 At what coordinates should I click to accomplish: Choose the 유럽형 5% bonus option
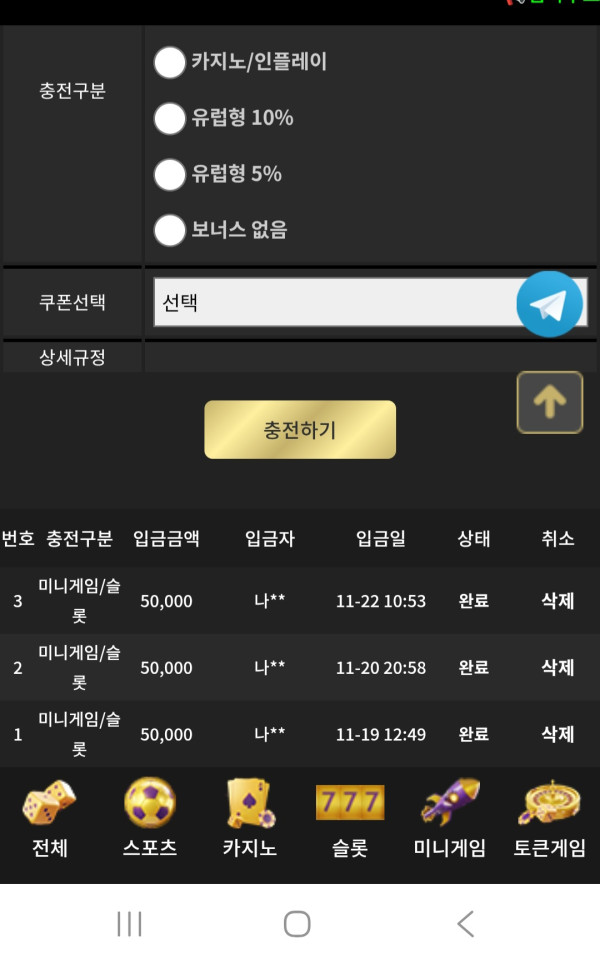pyautogui.click(x=170, y=174)
